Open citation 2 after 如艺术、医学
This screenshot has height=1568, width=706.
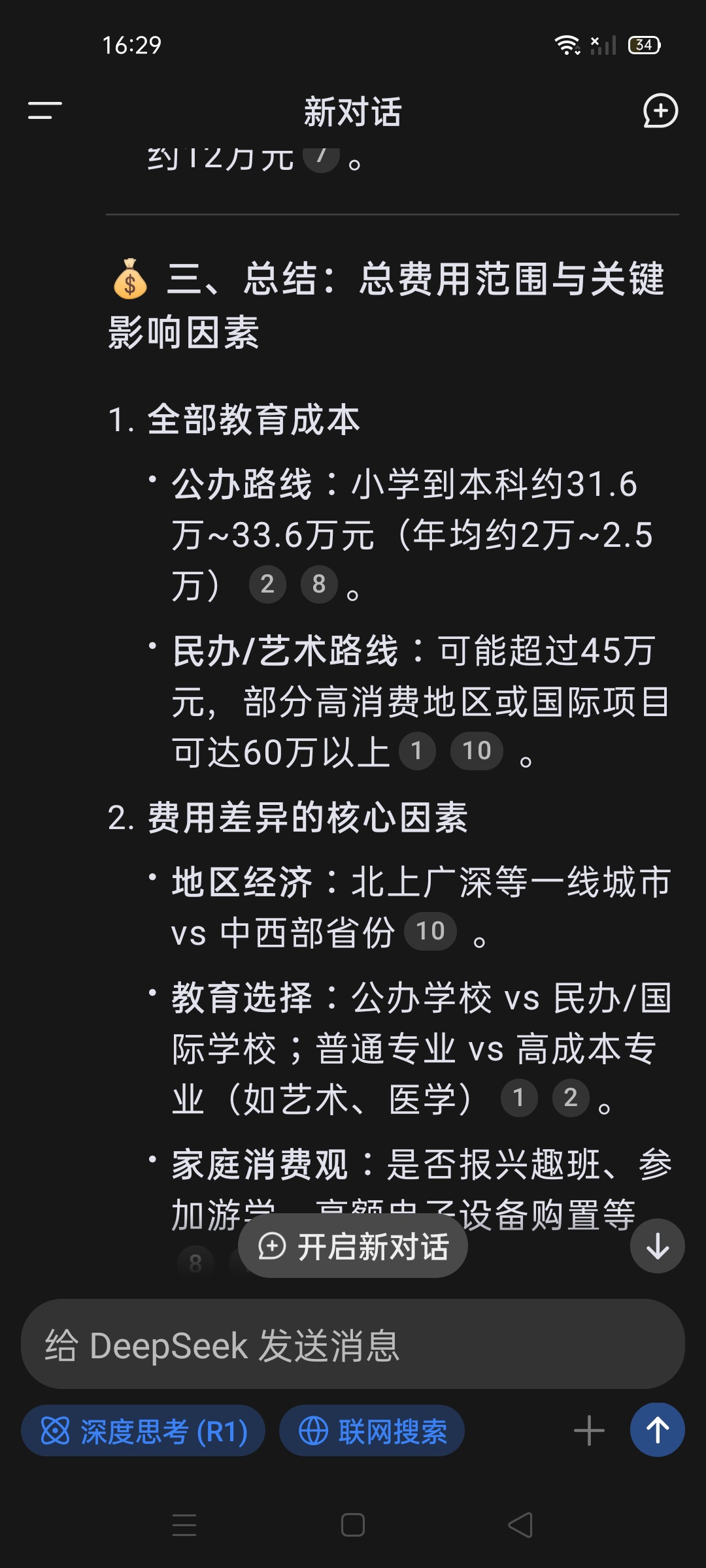pyautogui.click(x=571, y=1098)
